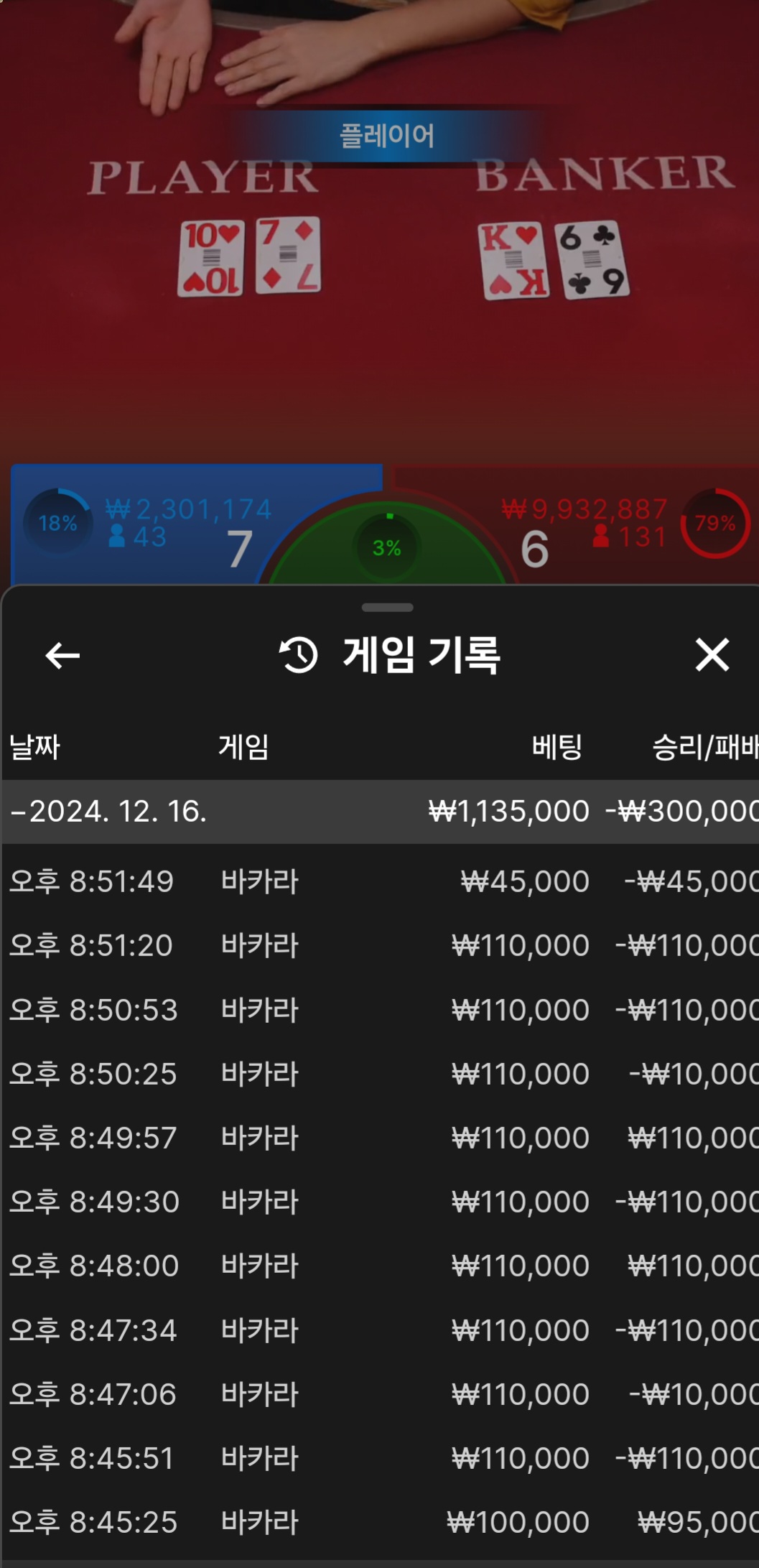View details of the 8:50:53 round
The image size is (759, 1568).
pyautogui.click(x=381, y=1010)
